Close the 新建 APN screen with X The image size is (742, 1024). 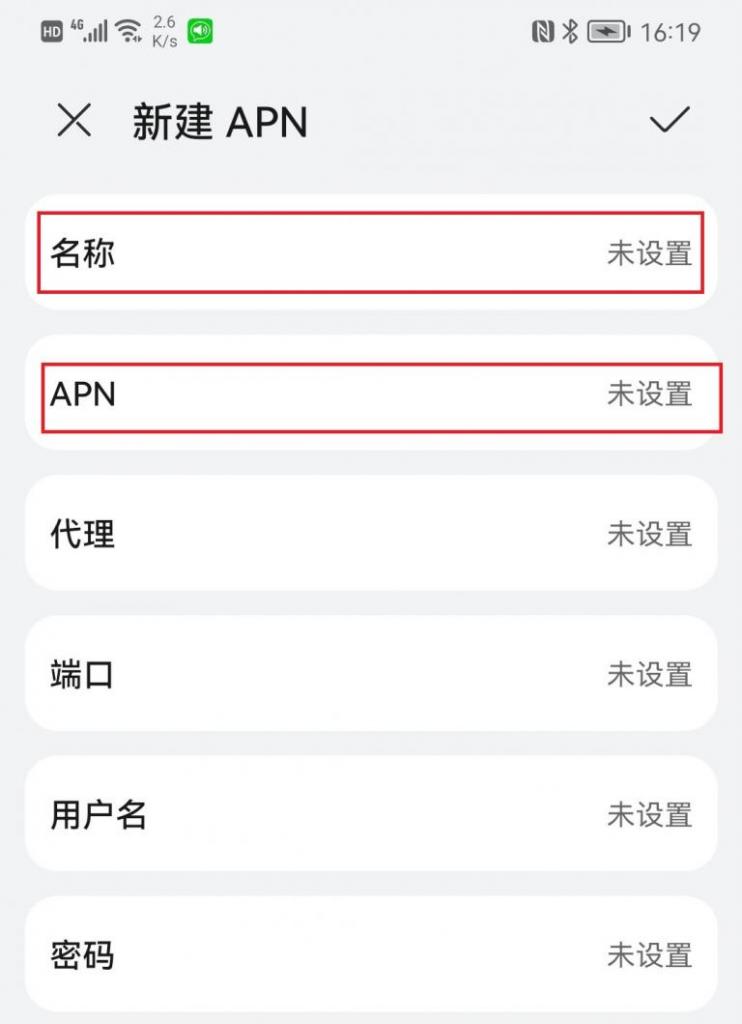(x=74, y=121)
